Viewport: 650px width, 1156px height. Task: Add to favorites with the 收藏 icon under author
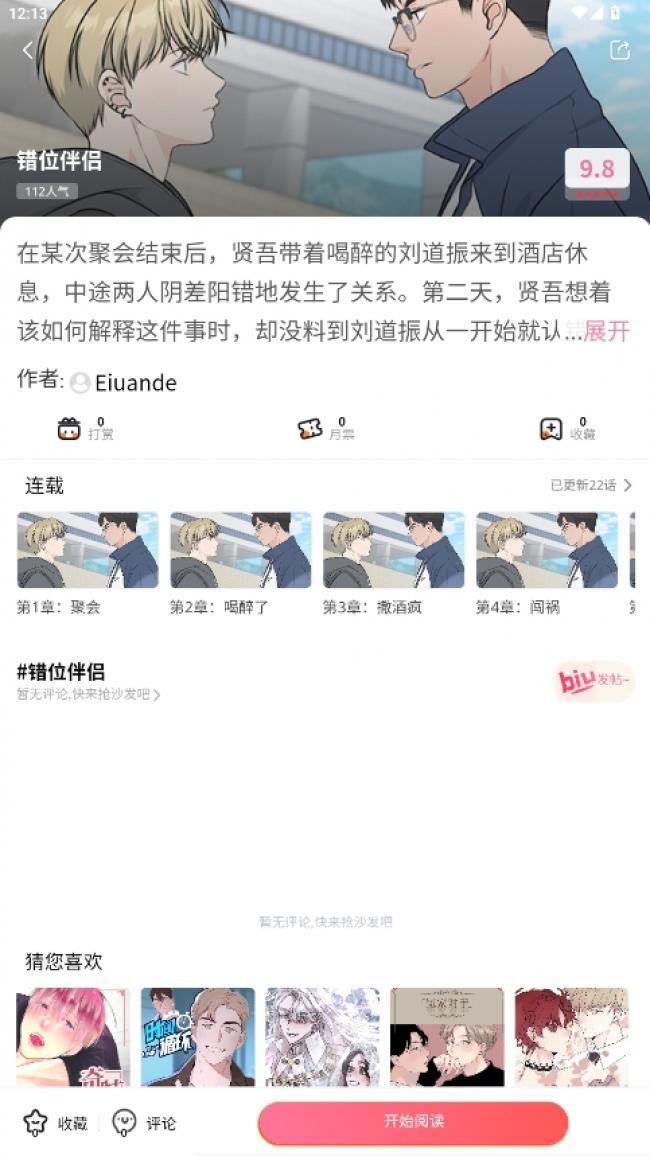tap(567, 429)
